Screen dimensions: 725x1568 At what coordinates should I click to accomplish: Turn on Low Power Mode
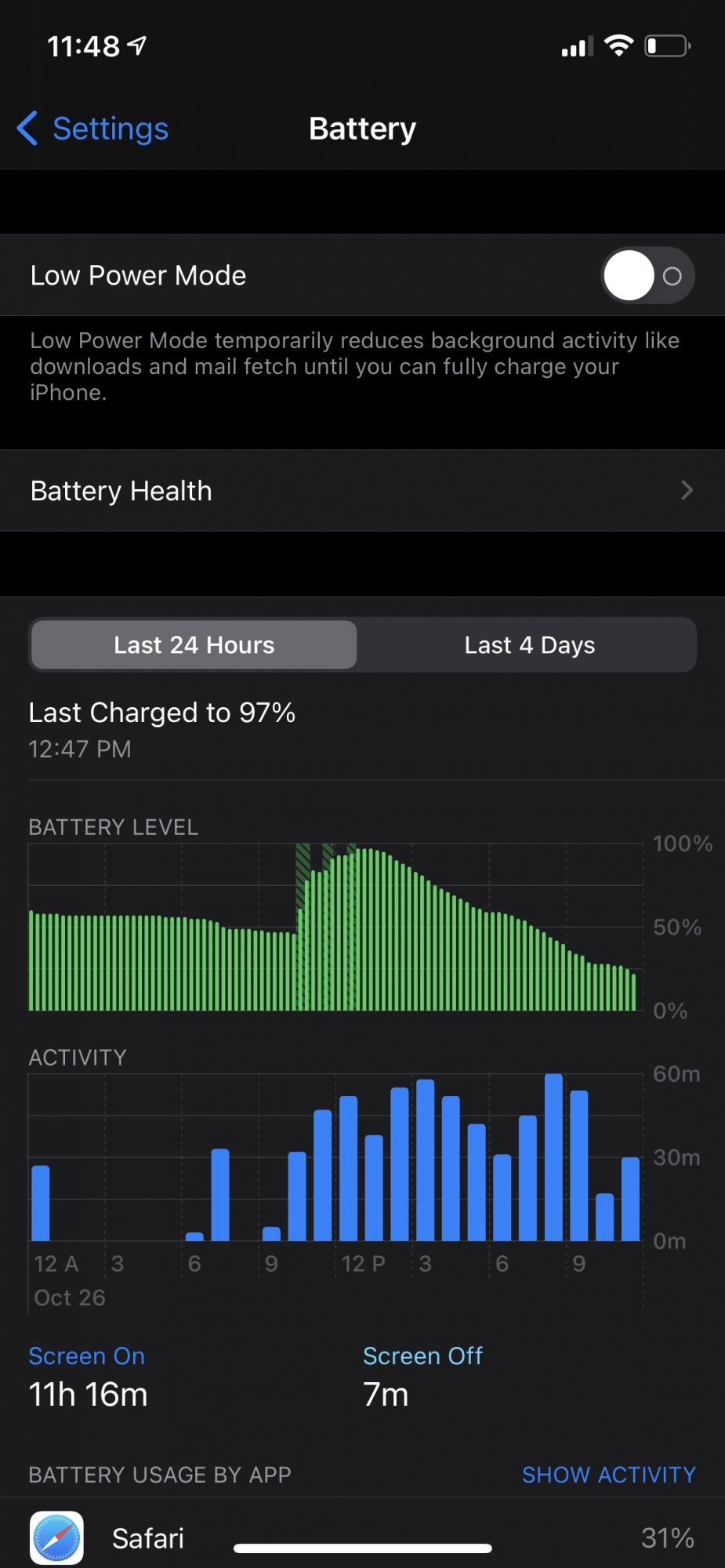click(x=647, y=276)
